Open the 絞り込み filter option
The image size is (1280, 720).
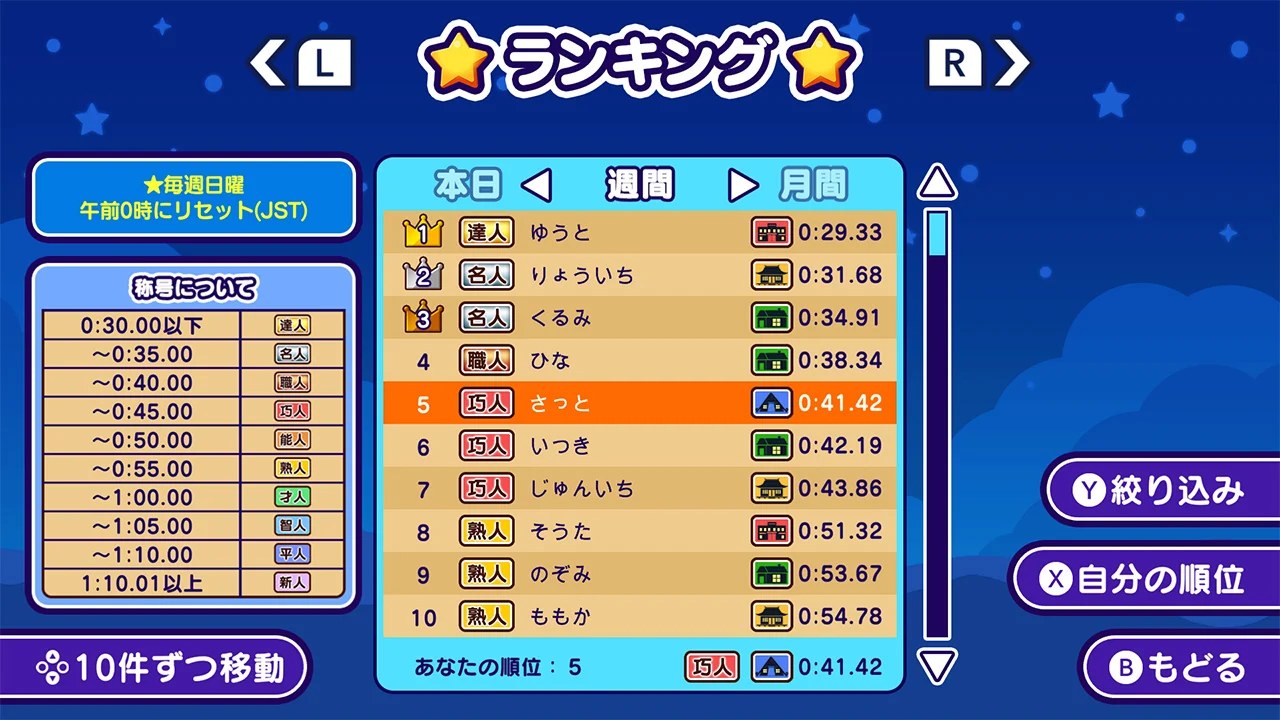(x=1160, y=490)
